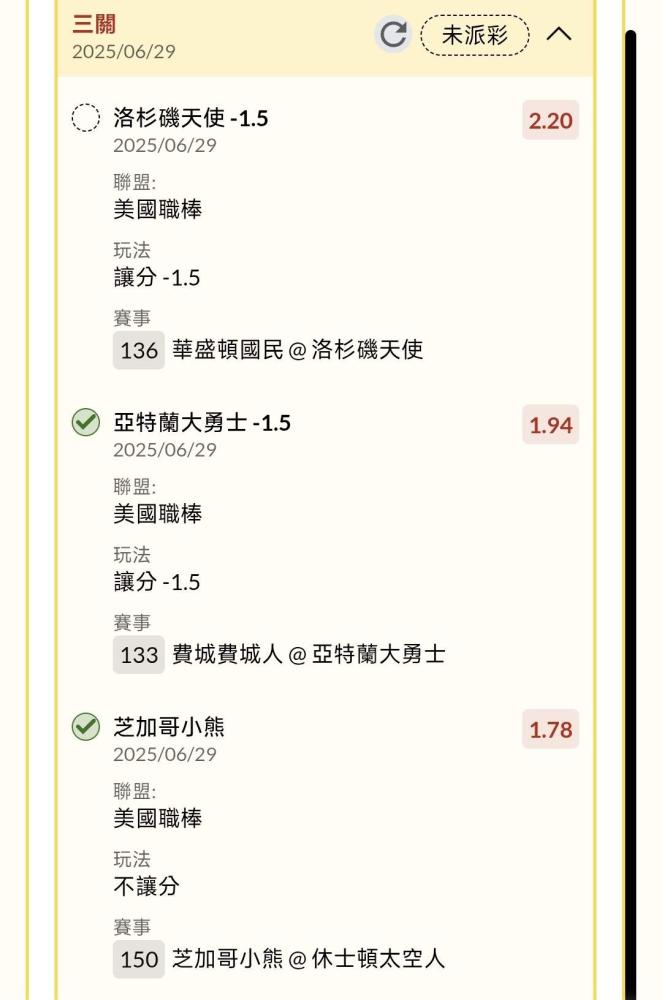The image size is (662, 1000).
Task: Collapse the 三關 bet card
Action: coord(559,34)
